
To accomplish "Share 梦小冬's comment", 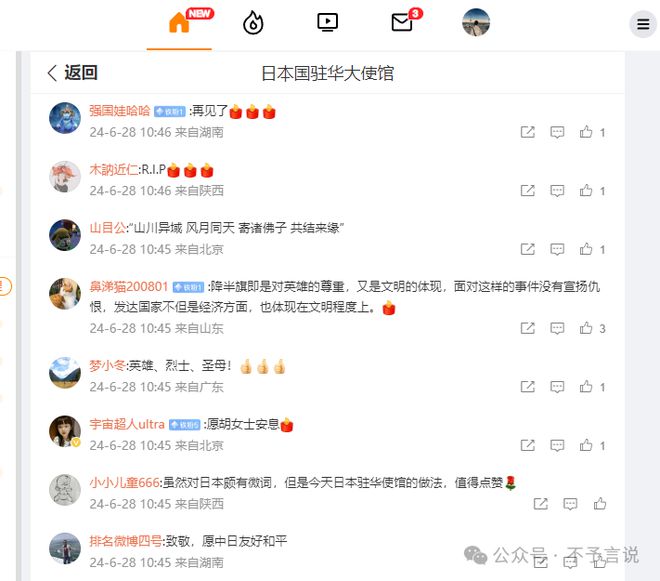I will pos(527,387).
